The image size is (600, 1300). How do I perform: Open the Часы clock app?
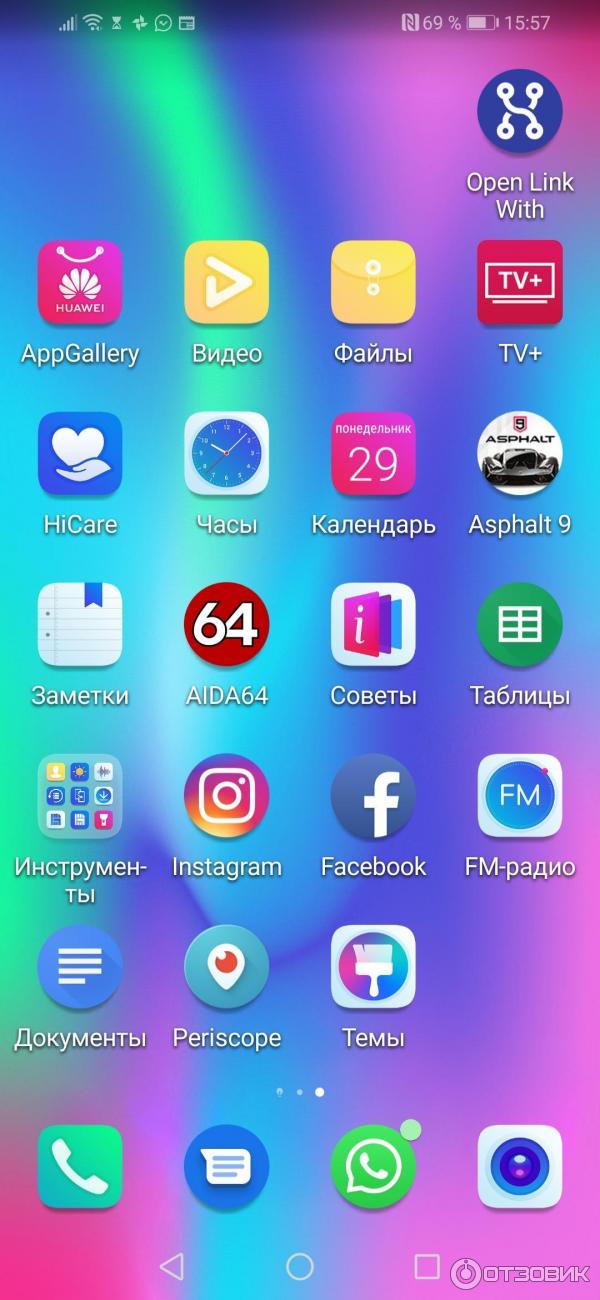point(227,454)
